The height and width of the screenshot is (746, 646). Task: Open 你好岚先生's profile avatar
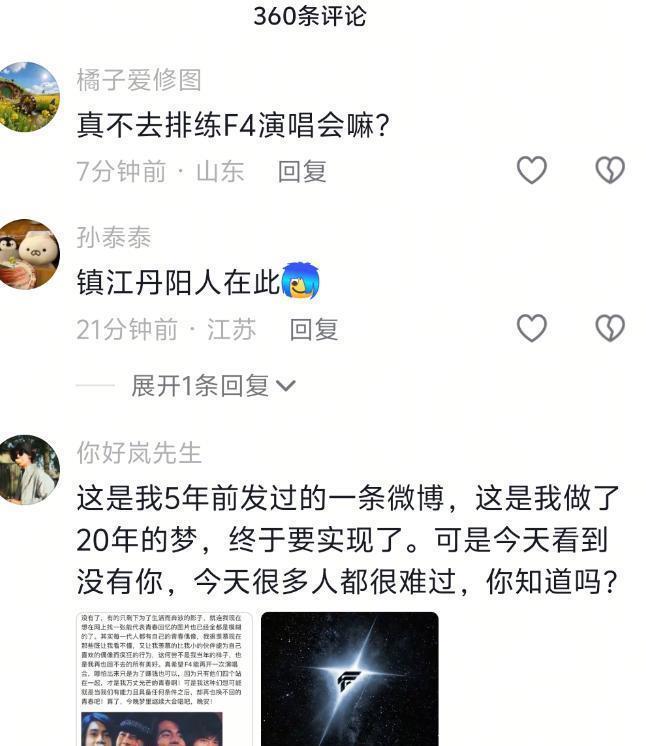(x=29, y=470)
